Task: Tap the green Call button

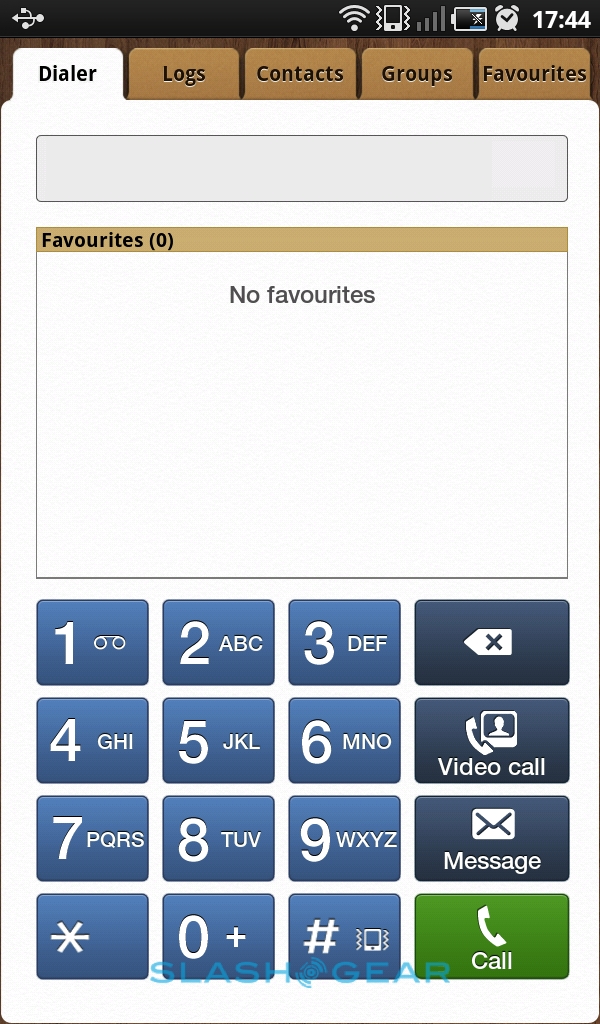Action: point(491,937)
